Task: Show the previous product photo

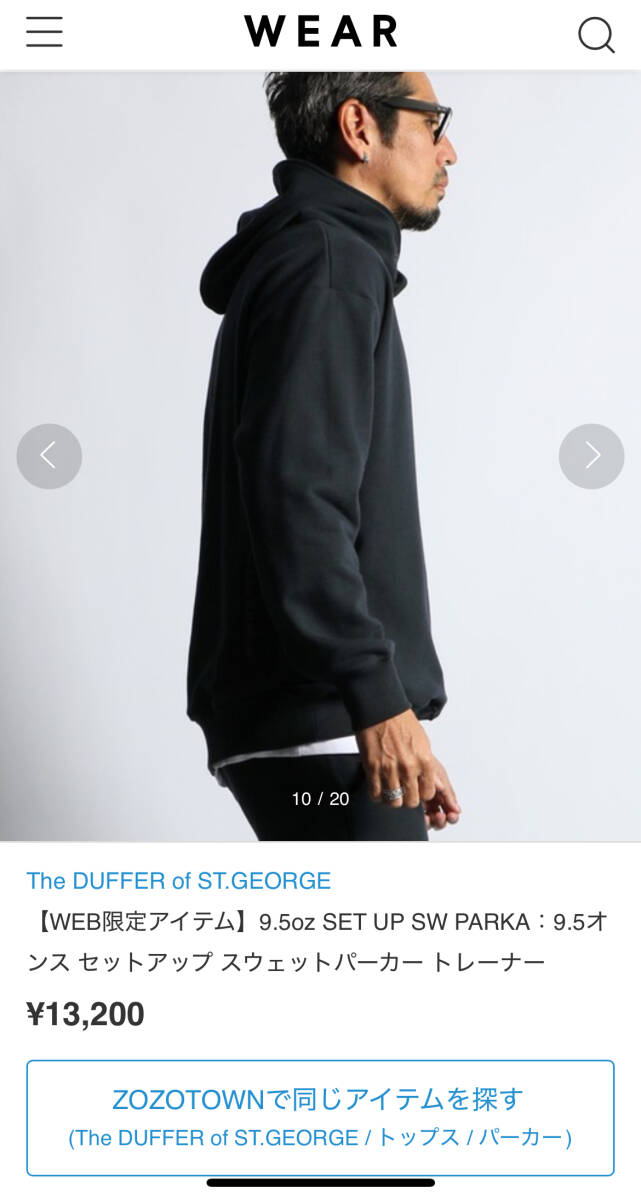Action: click(x=49, y=456)
